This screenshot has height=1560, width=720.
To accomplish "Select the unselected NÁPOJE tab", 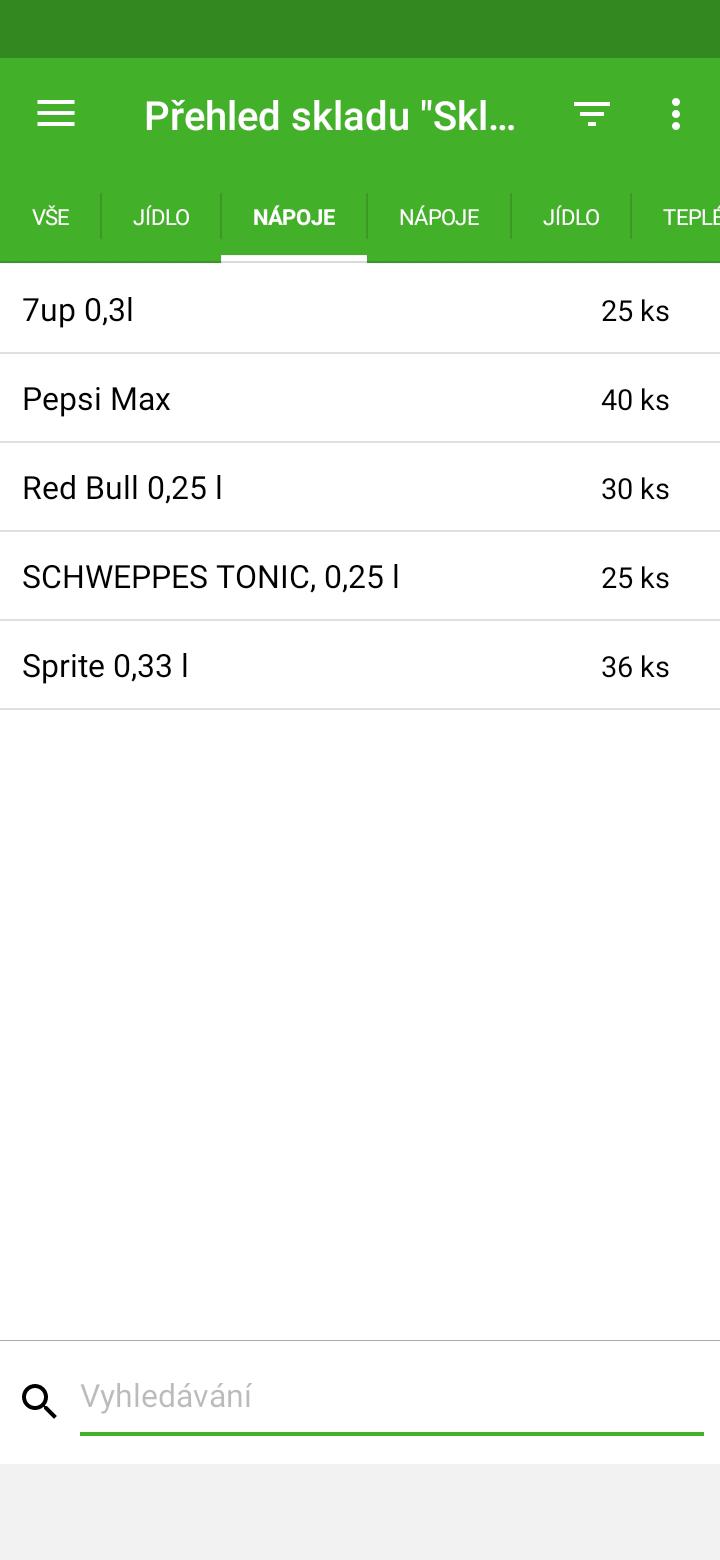I will 439,217.
